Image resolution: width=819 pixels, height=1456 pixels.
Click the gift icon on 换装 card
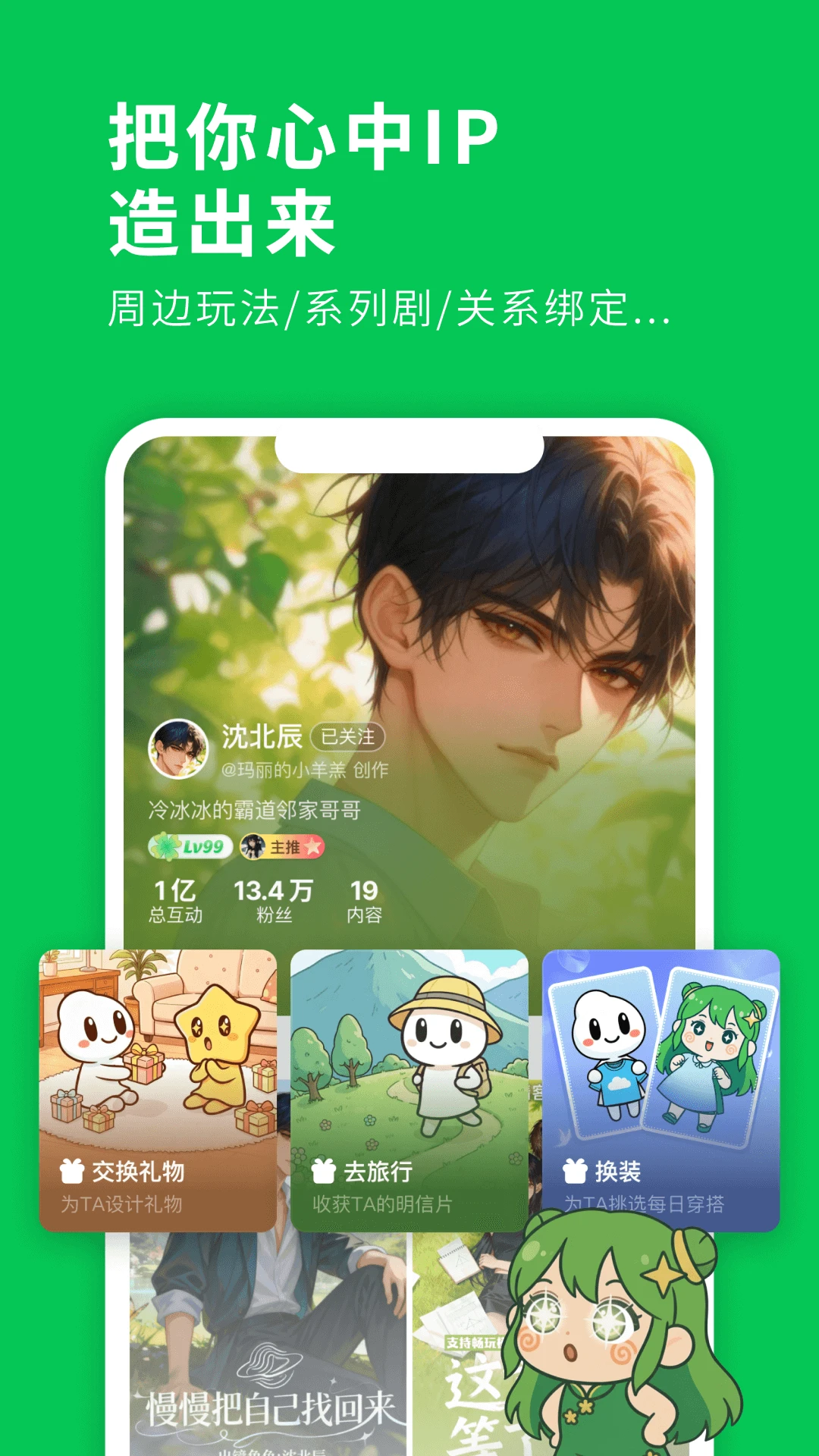point(574,1173)
